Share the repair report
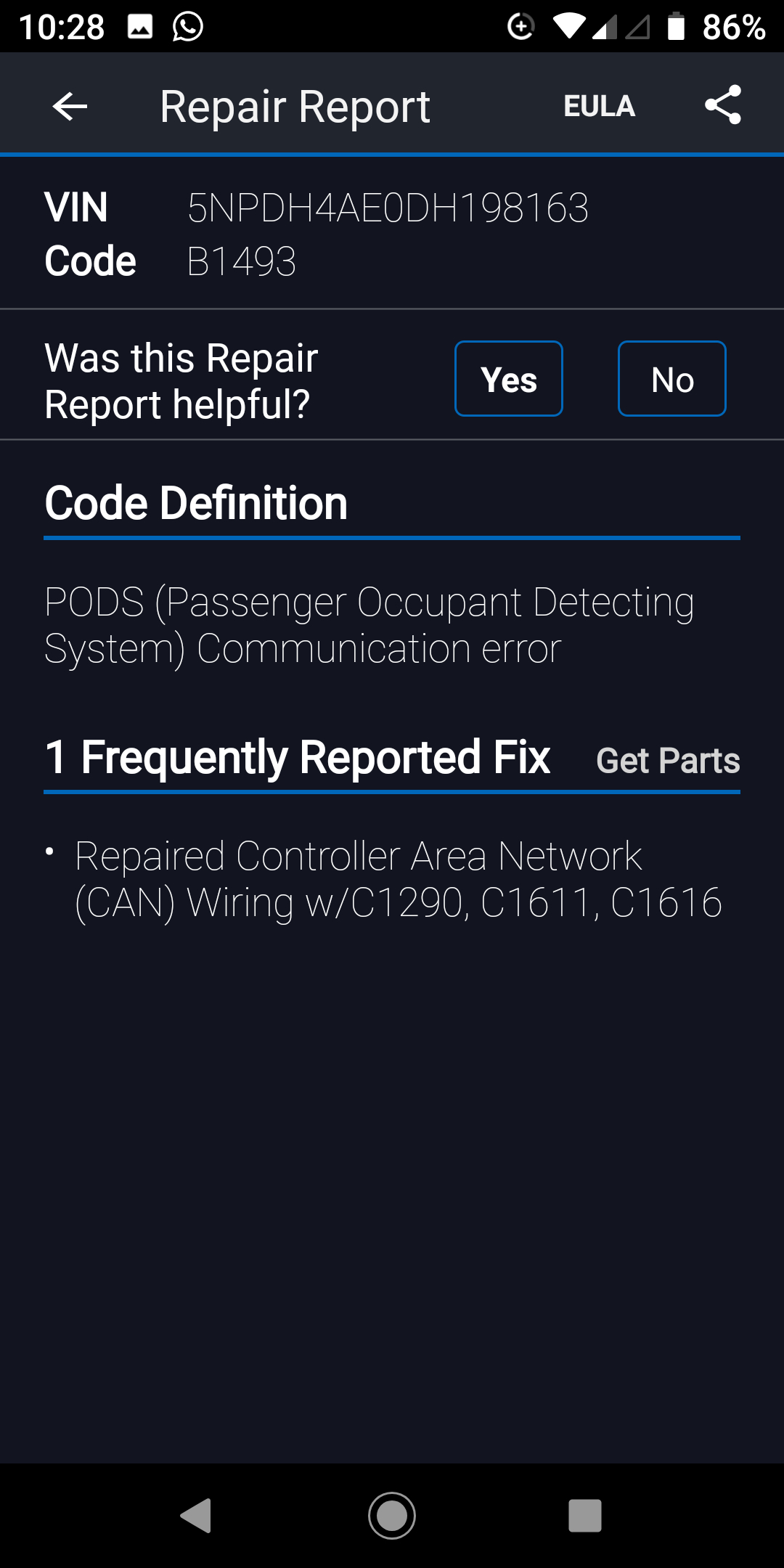 coord(723,105)
